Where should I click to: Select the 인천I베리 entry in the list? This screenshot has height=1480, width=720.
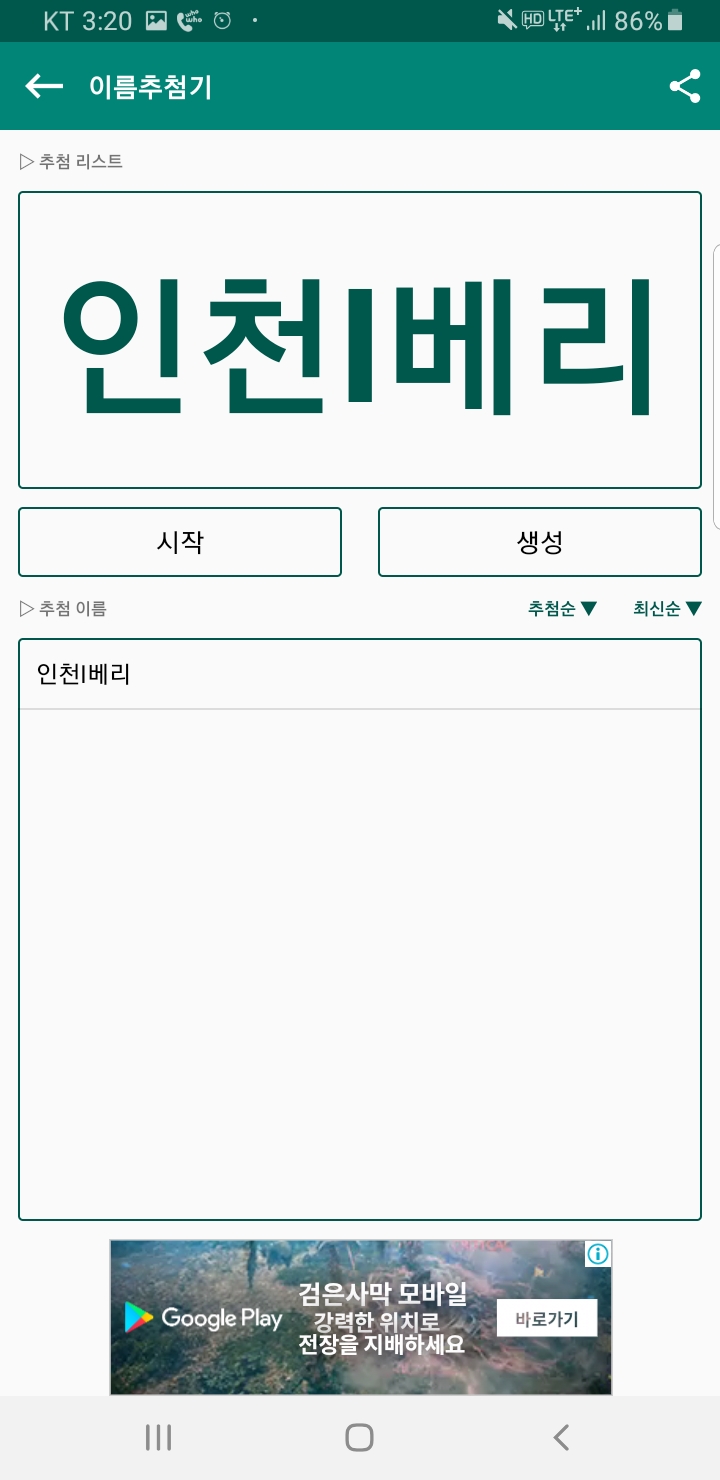[359, 674]
